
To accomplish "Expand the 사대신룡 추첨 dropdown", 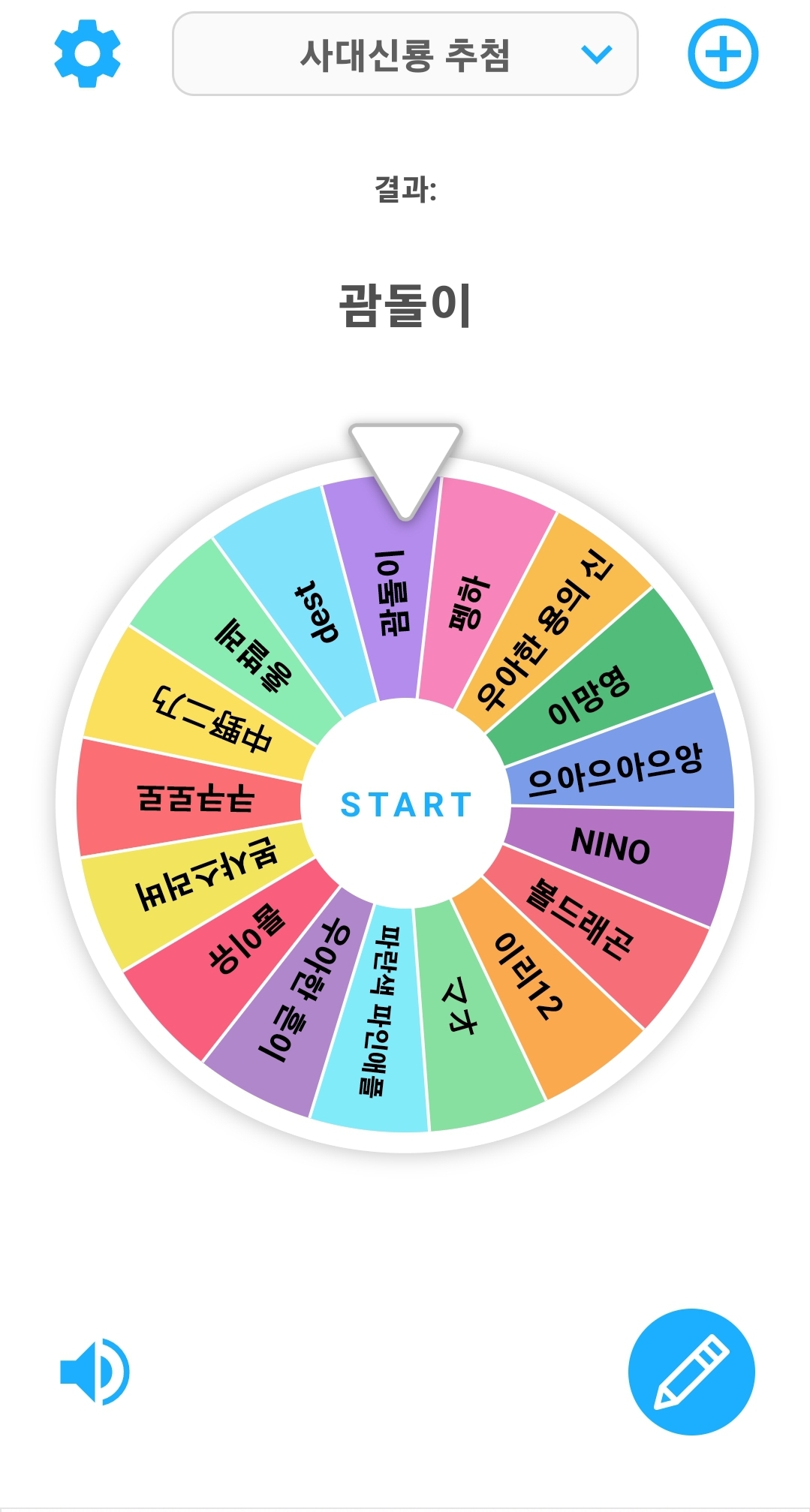I will point(405,54).
